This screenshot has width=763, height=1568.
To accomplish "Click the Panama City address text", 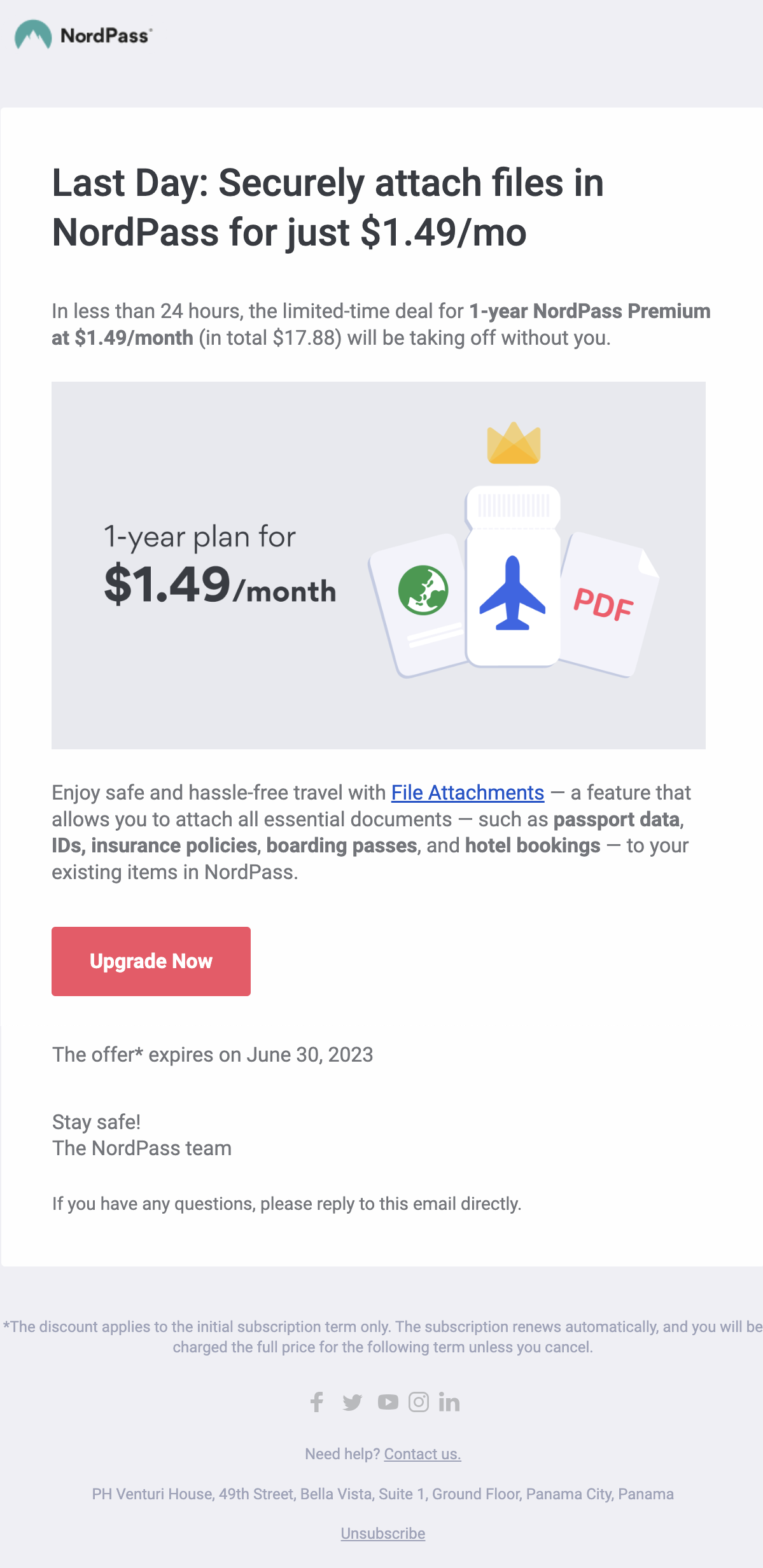I will coord(381,1494).
